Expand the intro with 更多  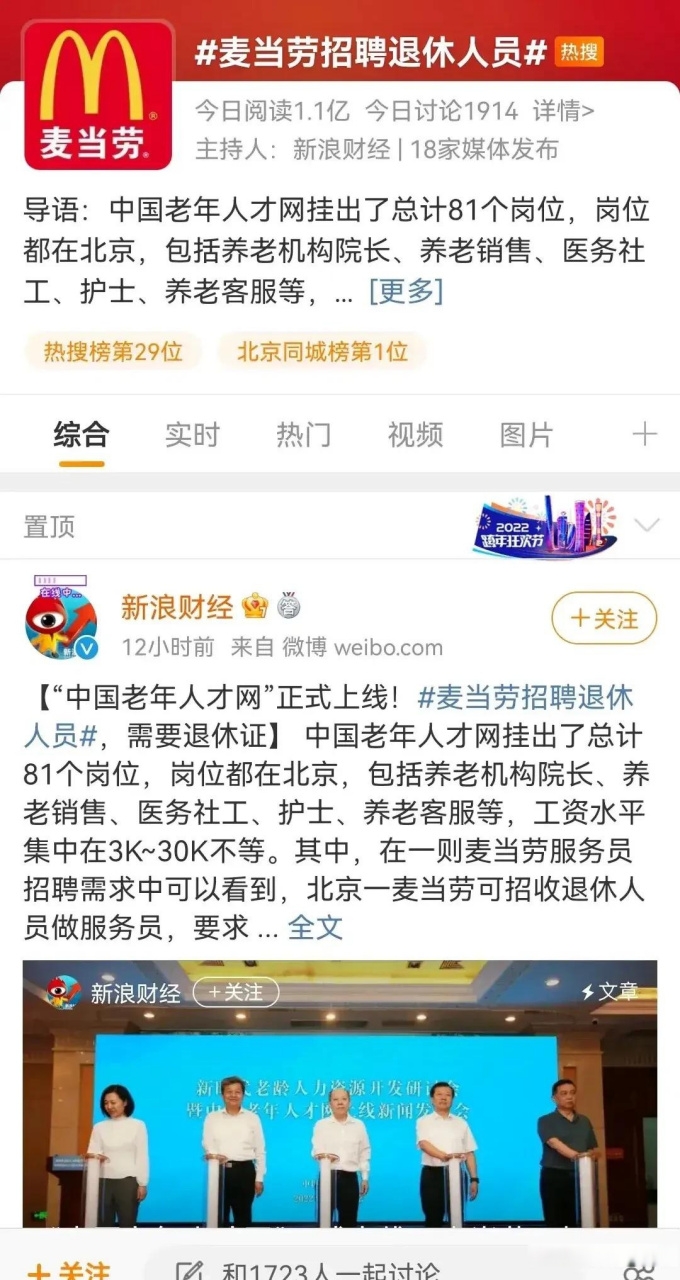[405, 291]
